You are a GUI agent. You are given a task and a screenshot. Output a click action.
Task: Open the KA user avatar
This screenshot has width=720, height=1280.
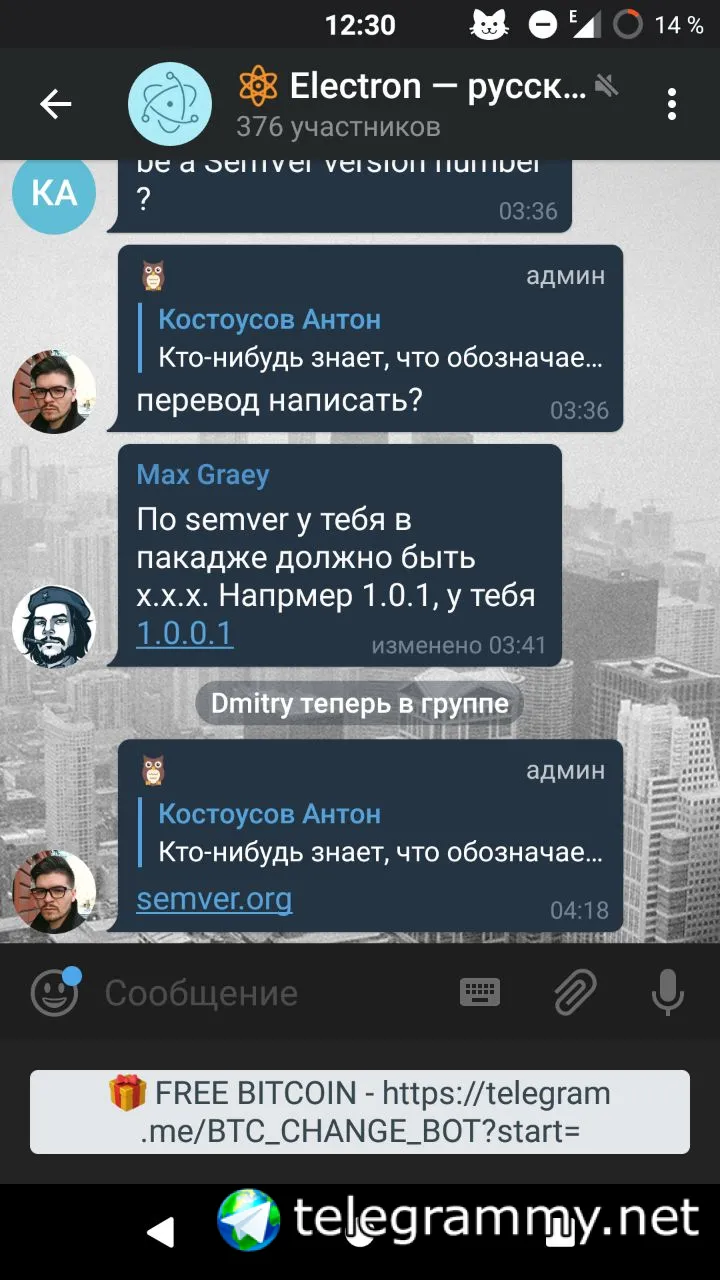click(x=53, y=192)
